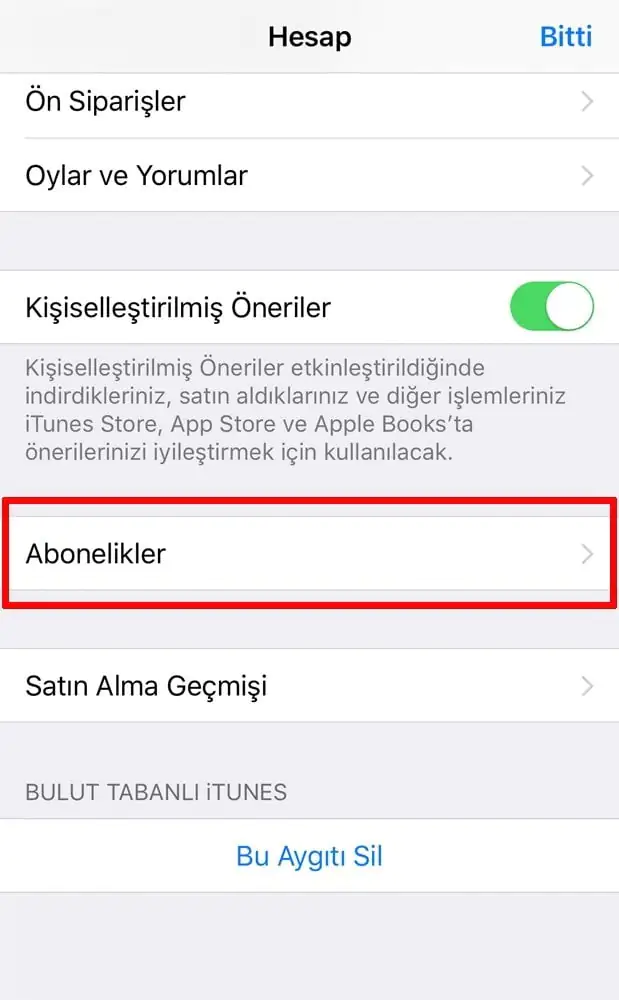Image resolution: width=619 pixels, height=1000 pixels.
Task: Tap Bu Aygıtı Sil button
Action: point(309,856)
